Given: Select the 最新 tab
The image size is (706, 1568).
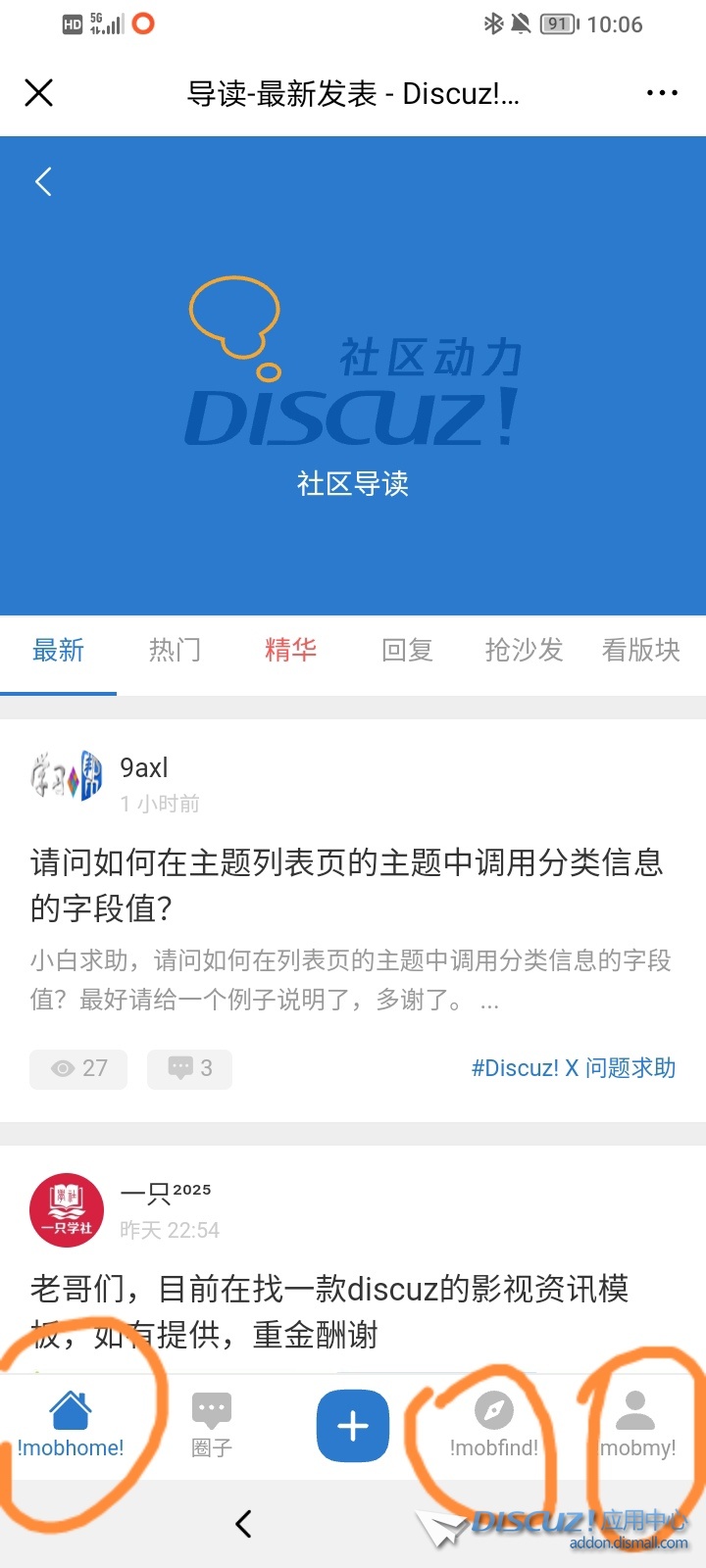Looking at the screenshot, I should (58, 650).
